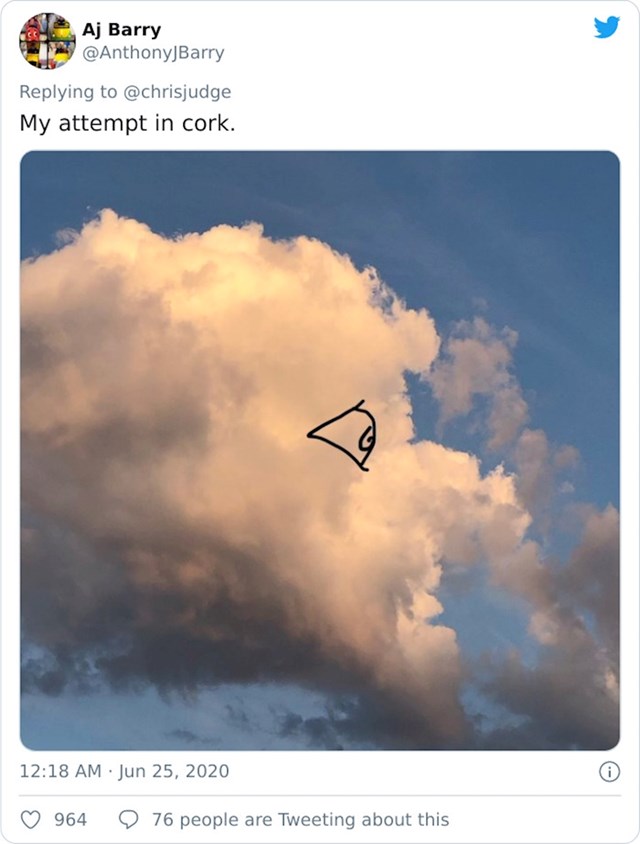
Task: See 76 people Tweeting about this
Action: click(x=299, y=819)
